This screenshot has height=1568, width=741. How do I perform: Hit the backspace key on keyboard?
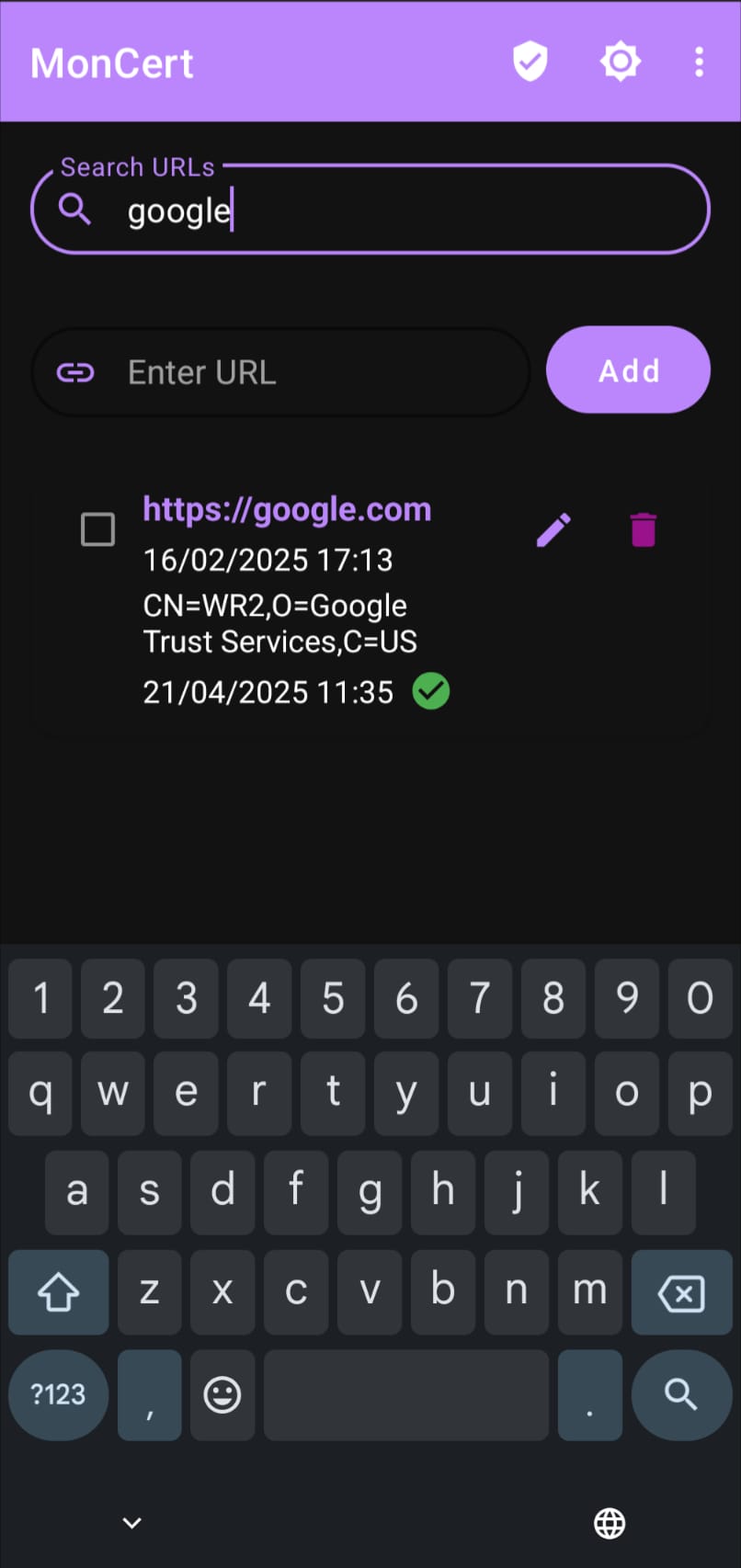point(681,1292)
